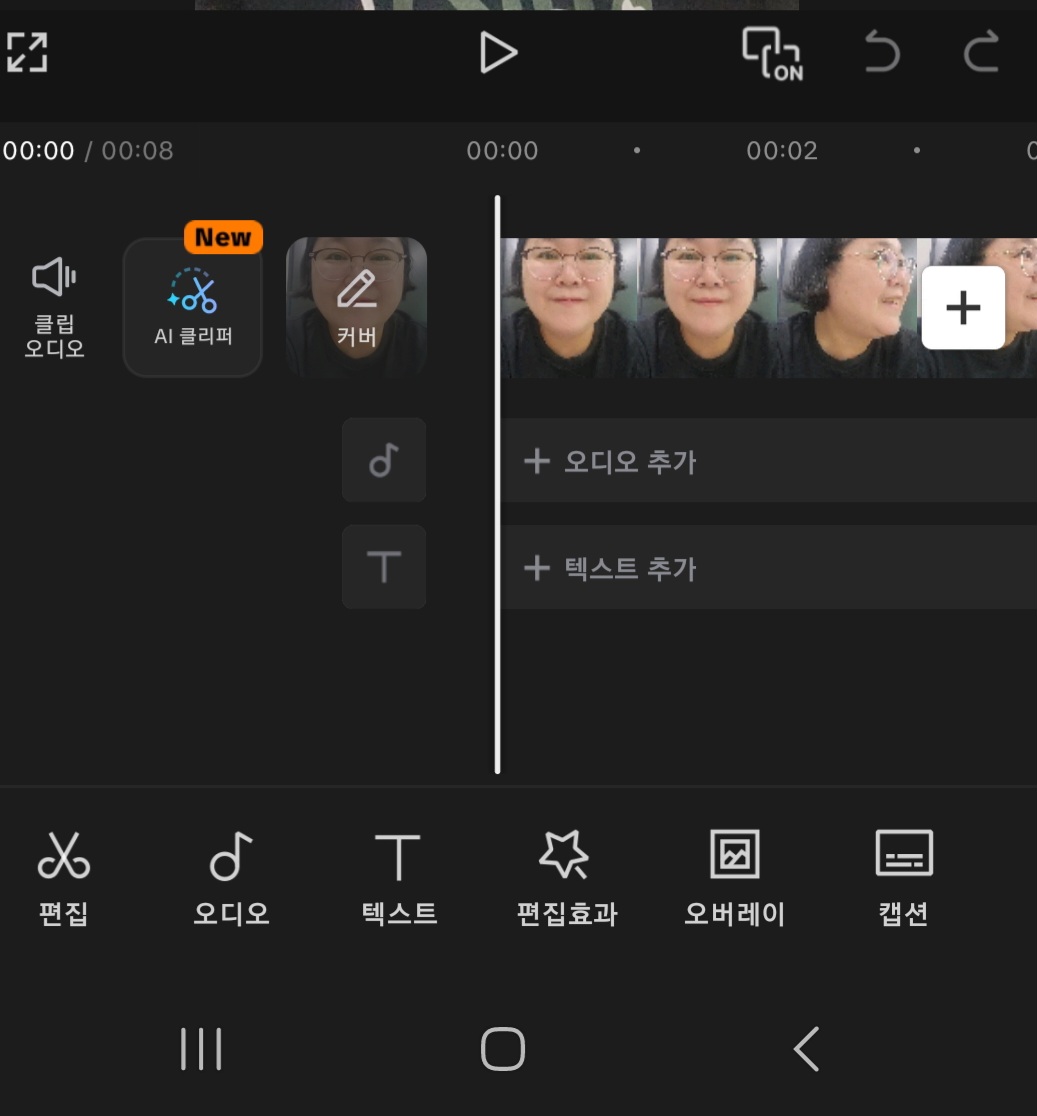Go back with system back button
This screenshot has width=1037, height=1116.
tap(806, 1049)
